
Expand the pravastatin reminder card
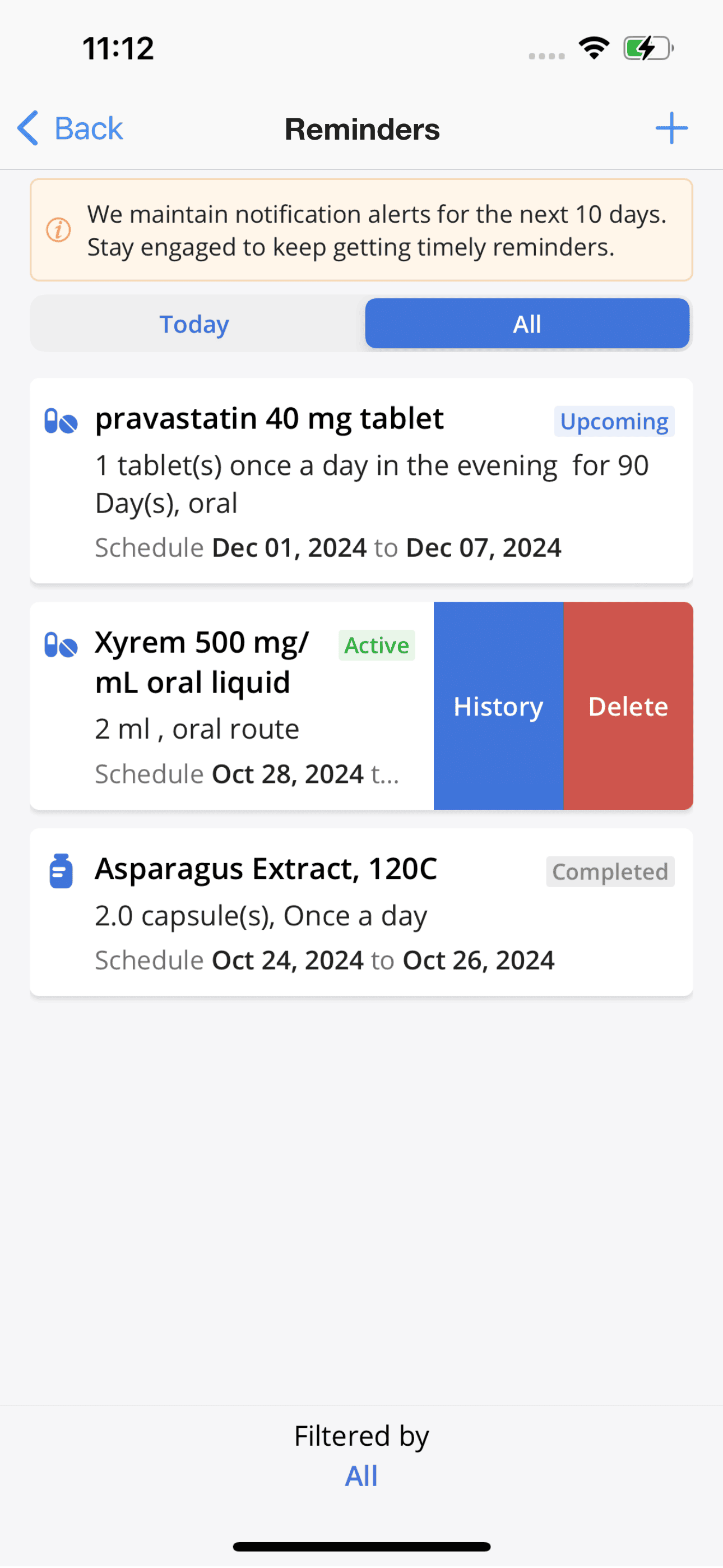(x=361, y=481)
